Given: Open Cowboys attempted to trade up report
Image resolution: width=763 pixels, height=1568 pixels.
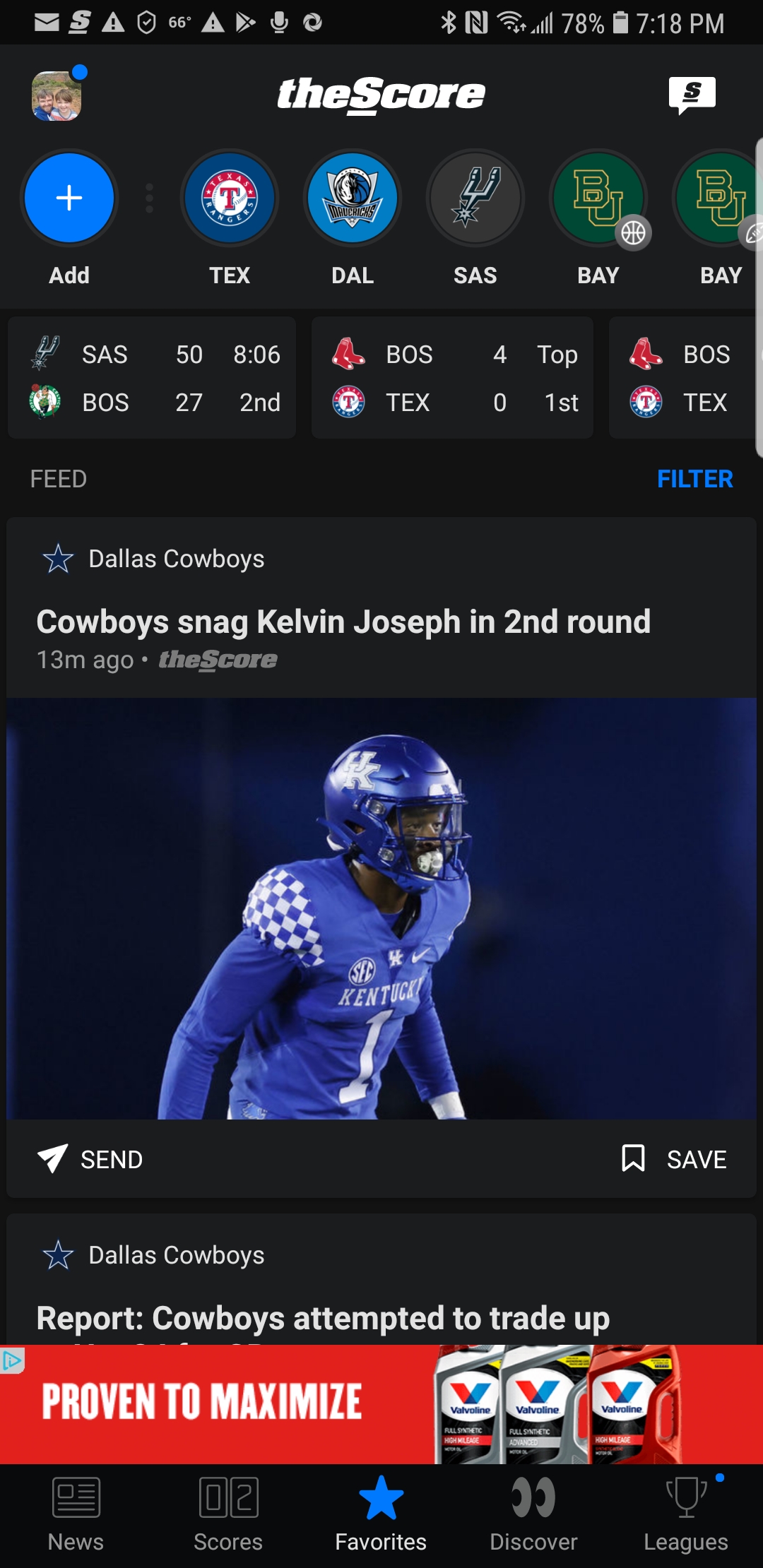Looking at the screenshot, I should [323, 1318].
